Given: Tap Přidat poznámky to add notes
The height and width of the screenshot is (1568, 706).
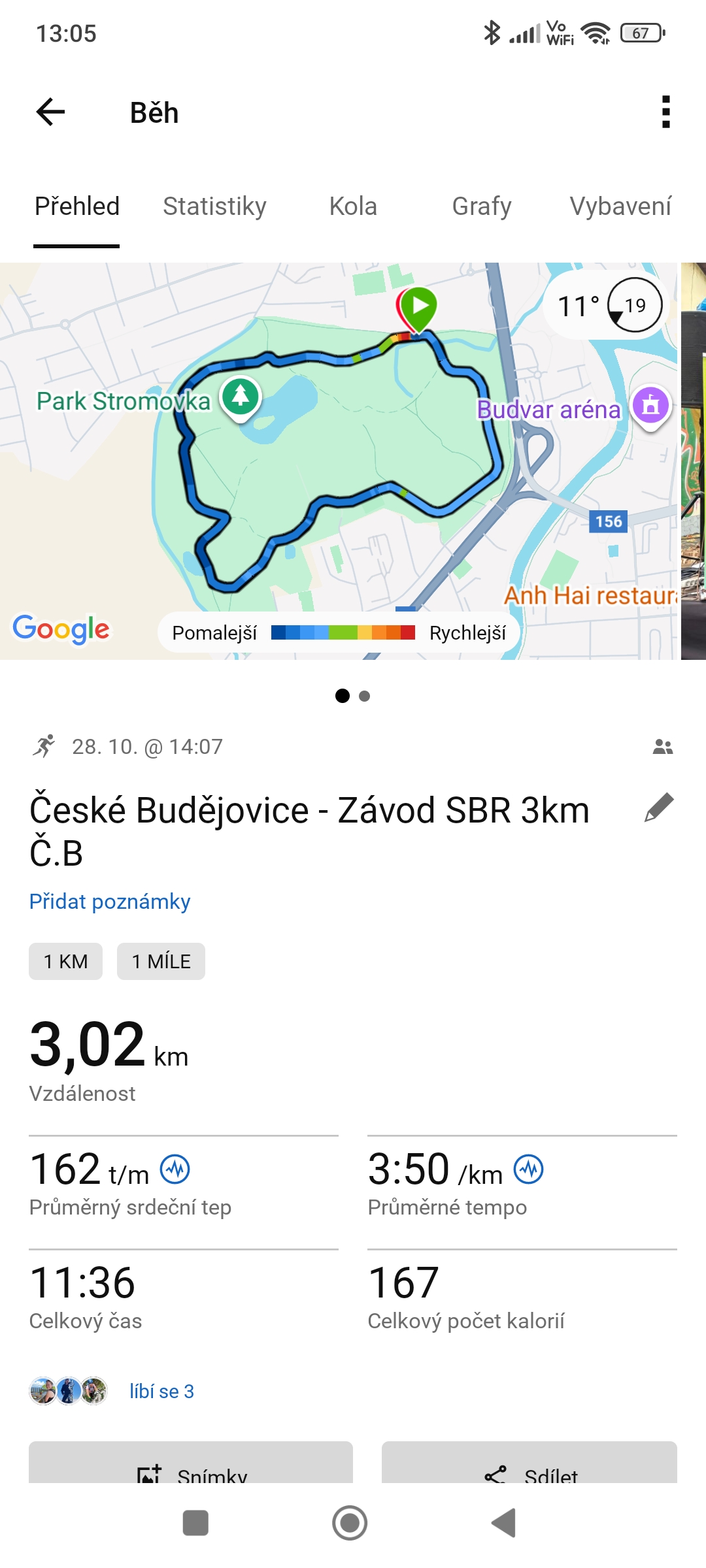Looking at the screenshot, I should [x=110, y=902].
